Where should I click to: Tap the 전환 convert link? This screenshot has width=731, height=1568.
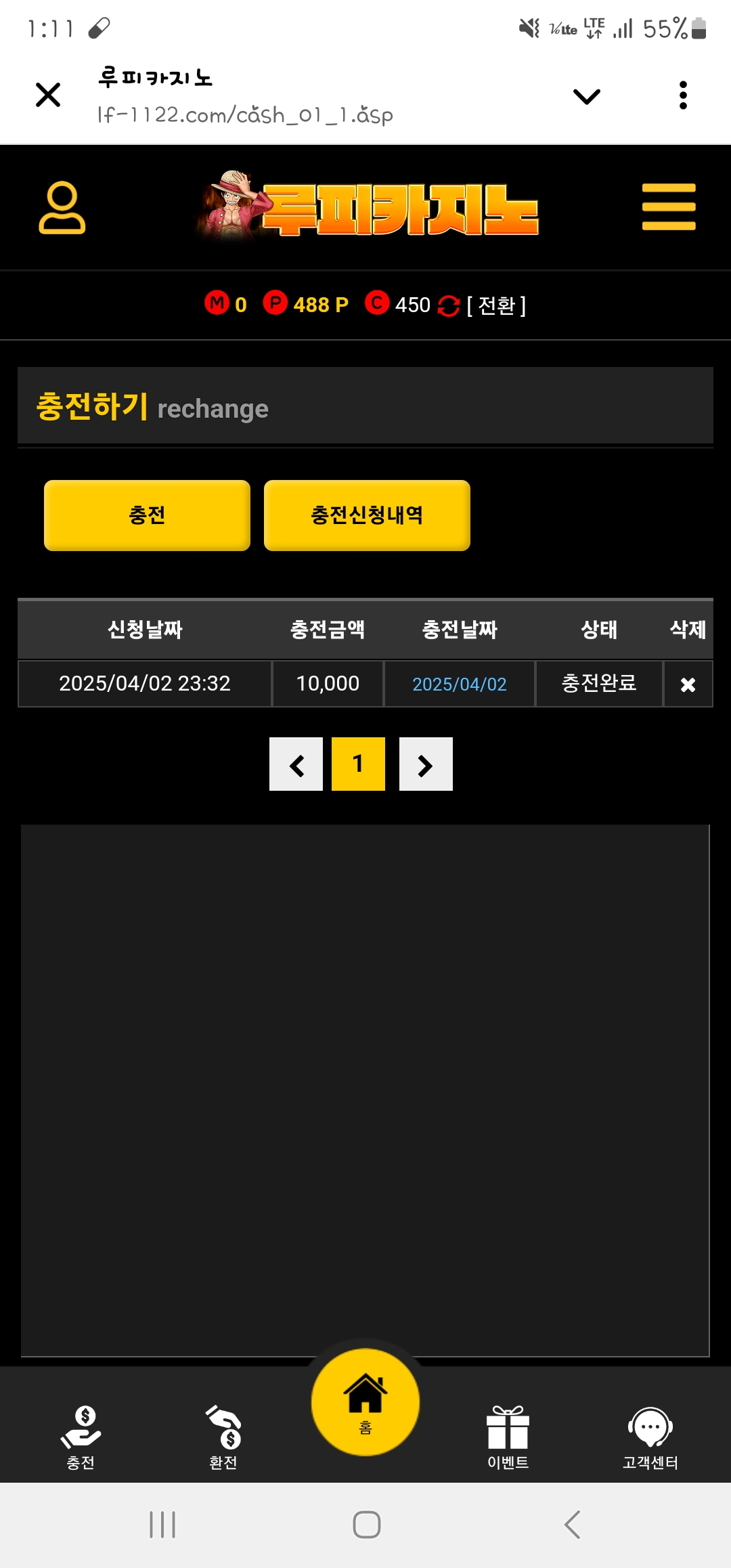496,305
